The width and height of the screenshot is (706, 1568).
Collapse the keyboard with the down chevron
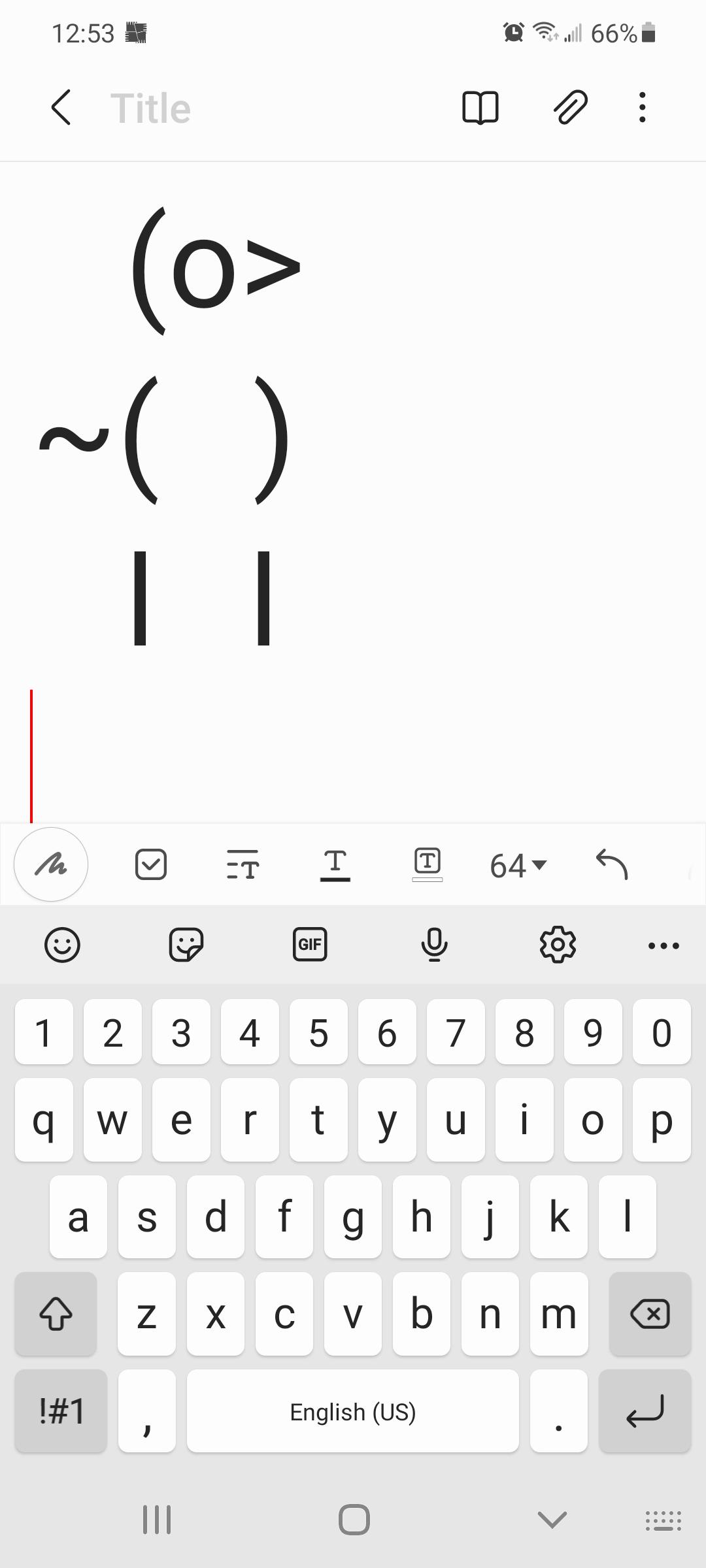tap(550, 1520)
